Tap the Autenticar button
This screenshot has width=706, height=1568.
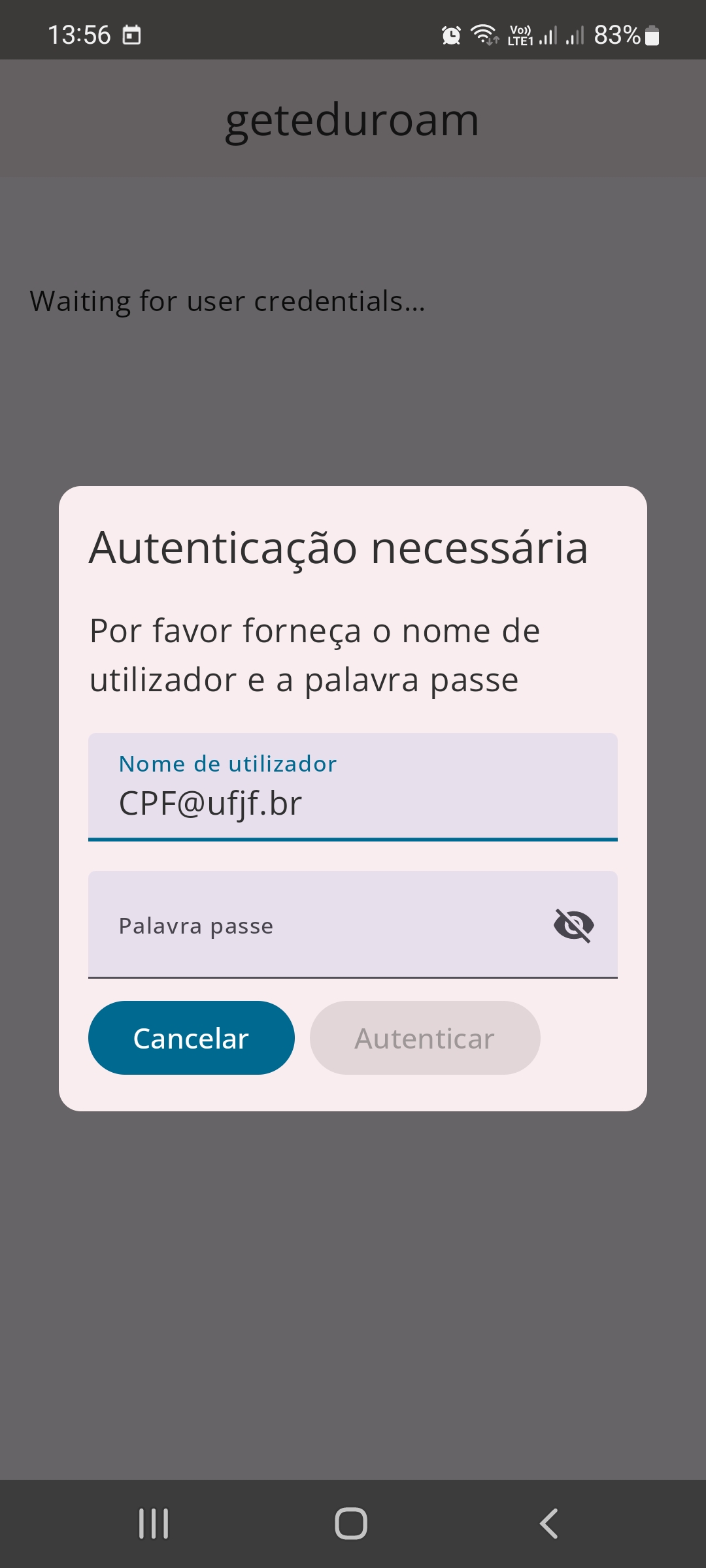coord(425,1038)
